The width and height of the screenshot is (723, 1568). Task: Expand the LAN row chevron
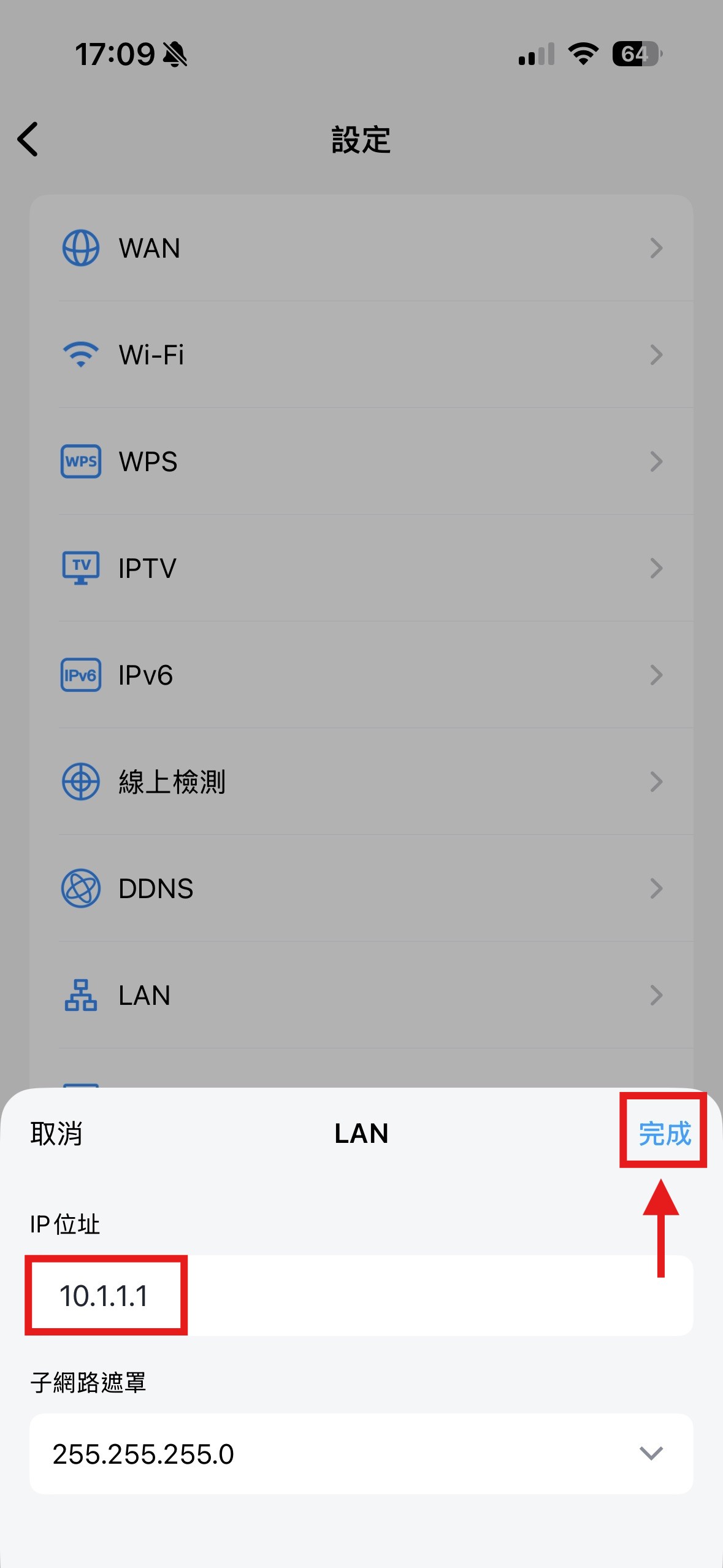(657, 995)
